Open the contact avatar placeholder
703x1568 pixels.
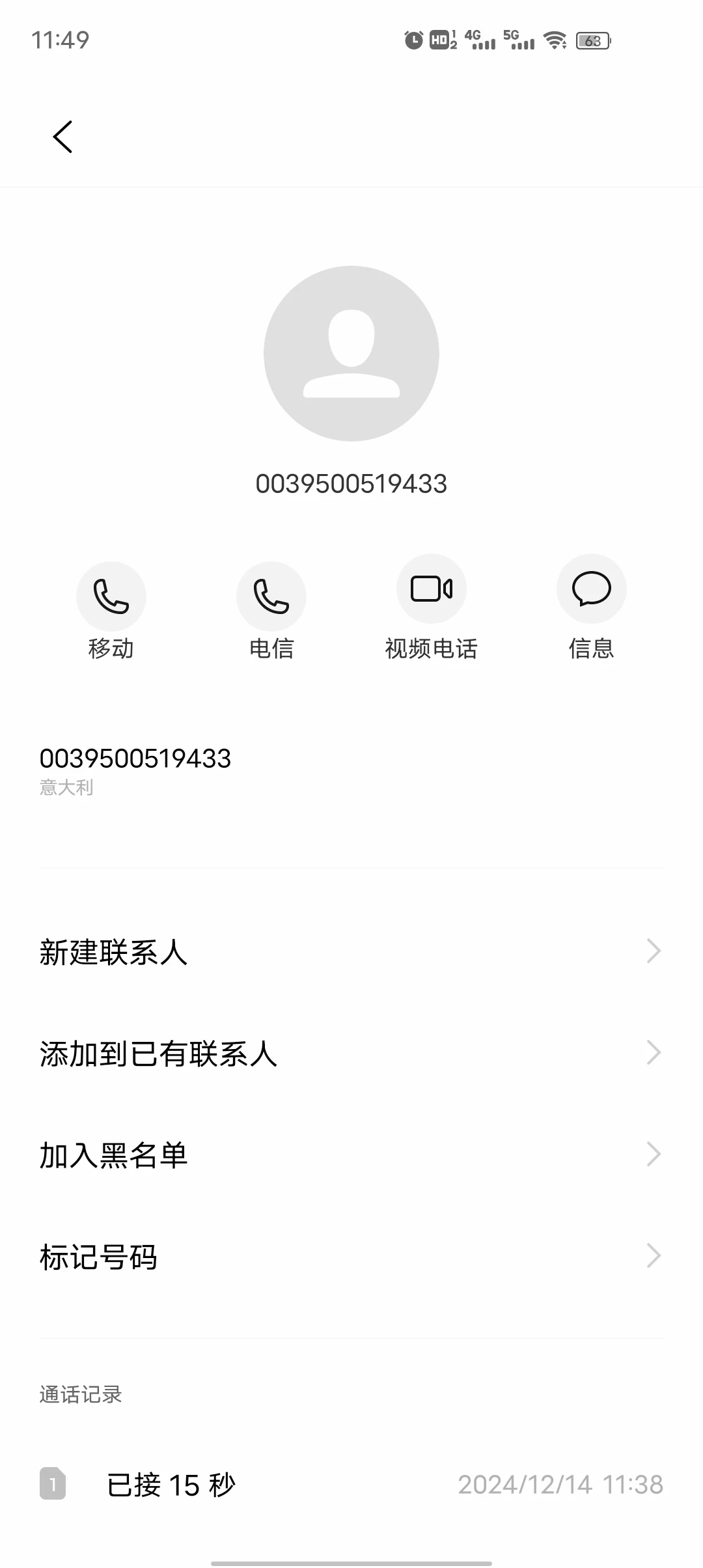351,355
